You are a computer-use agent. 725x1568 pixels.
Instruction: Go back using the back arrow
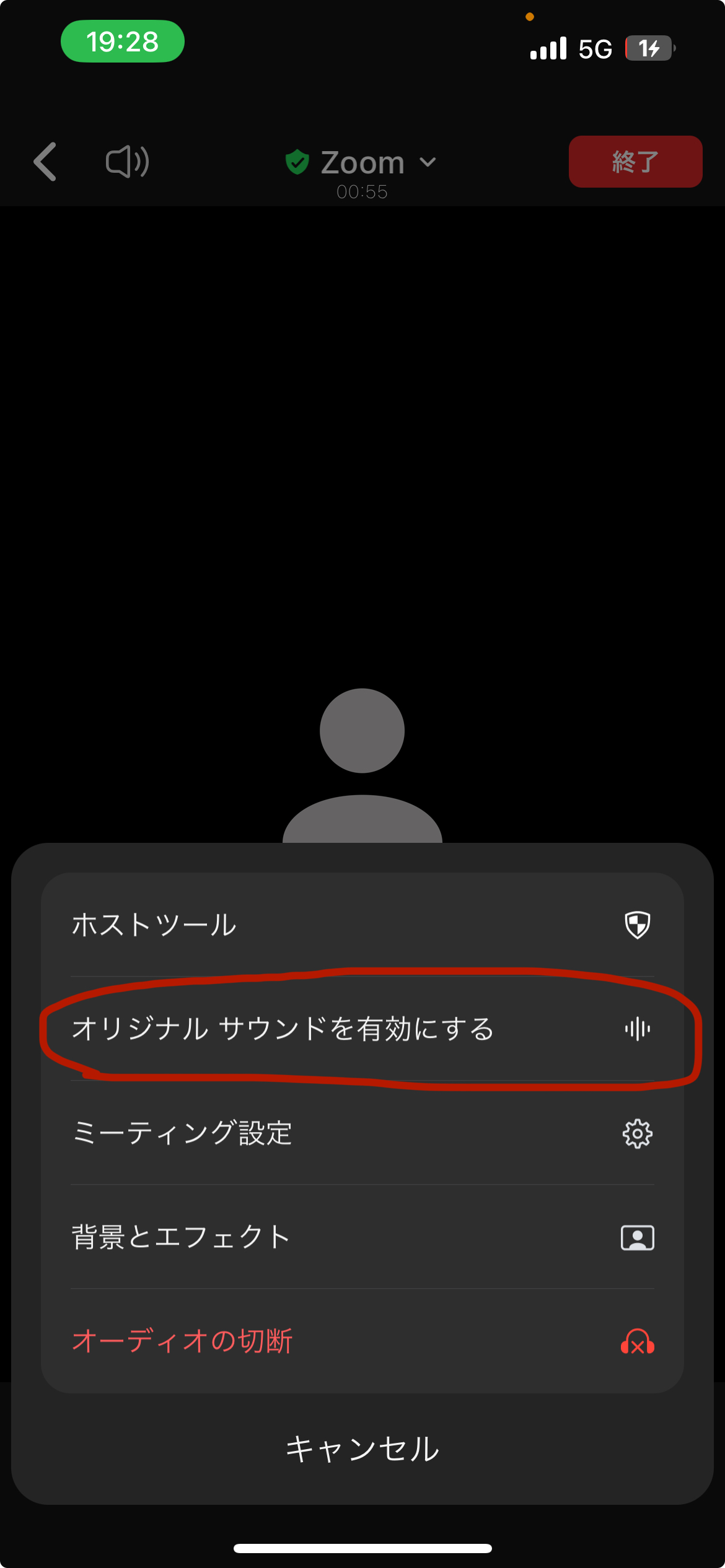coord(45,162)
